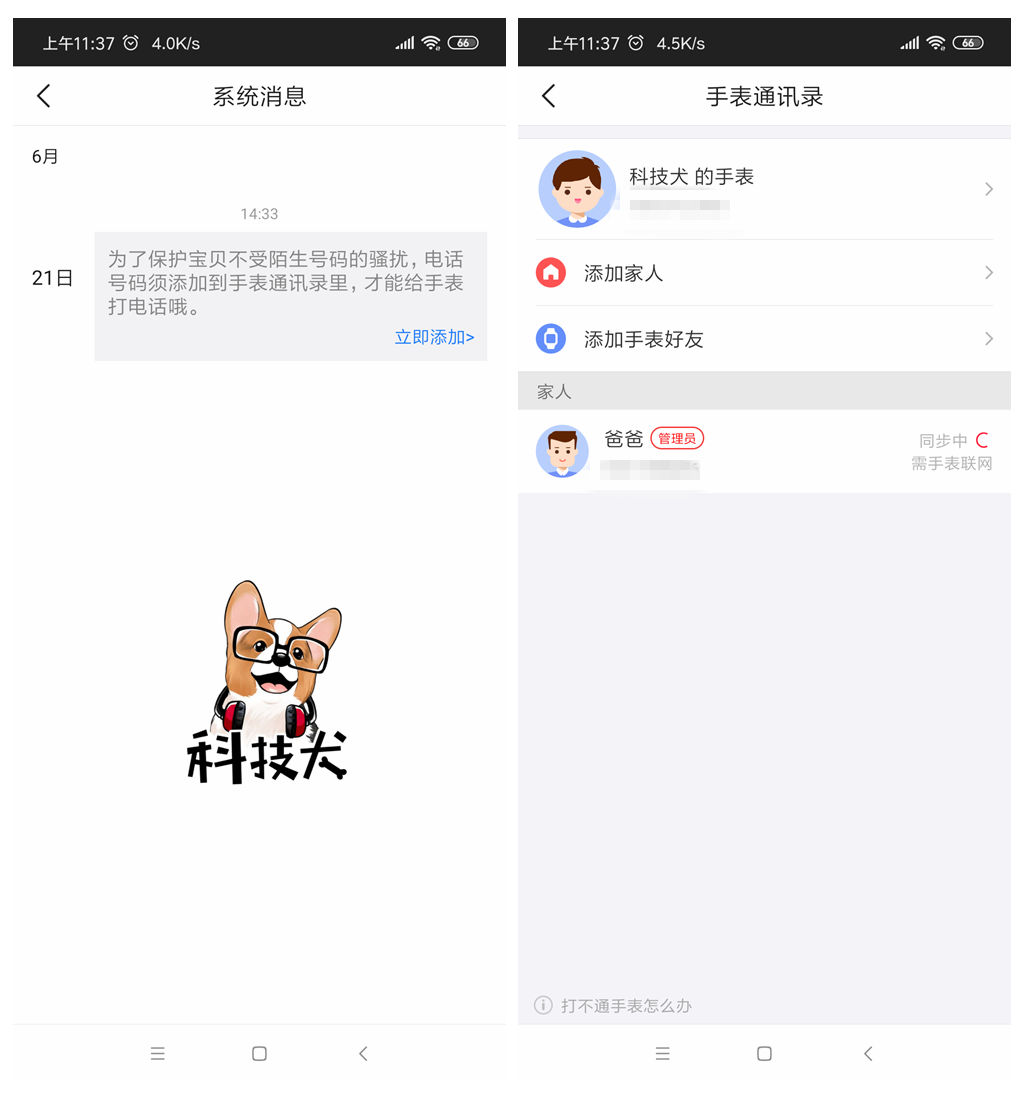Screen dimensions: 1024x1100
Task: Tap the home button on right navigation bar
Action: point(764,1053)
